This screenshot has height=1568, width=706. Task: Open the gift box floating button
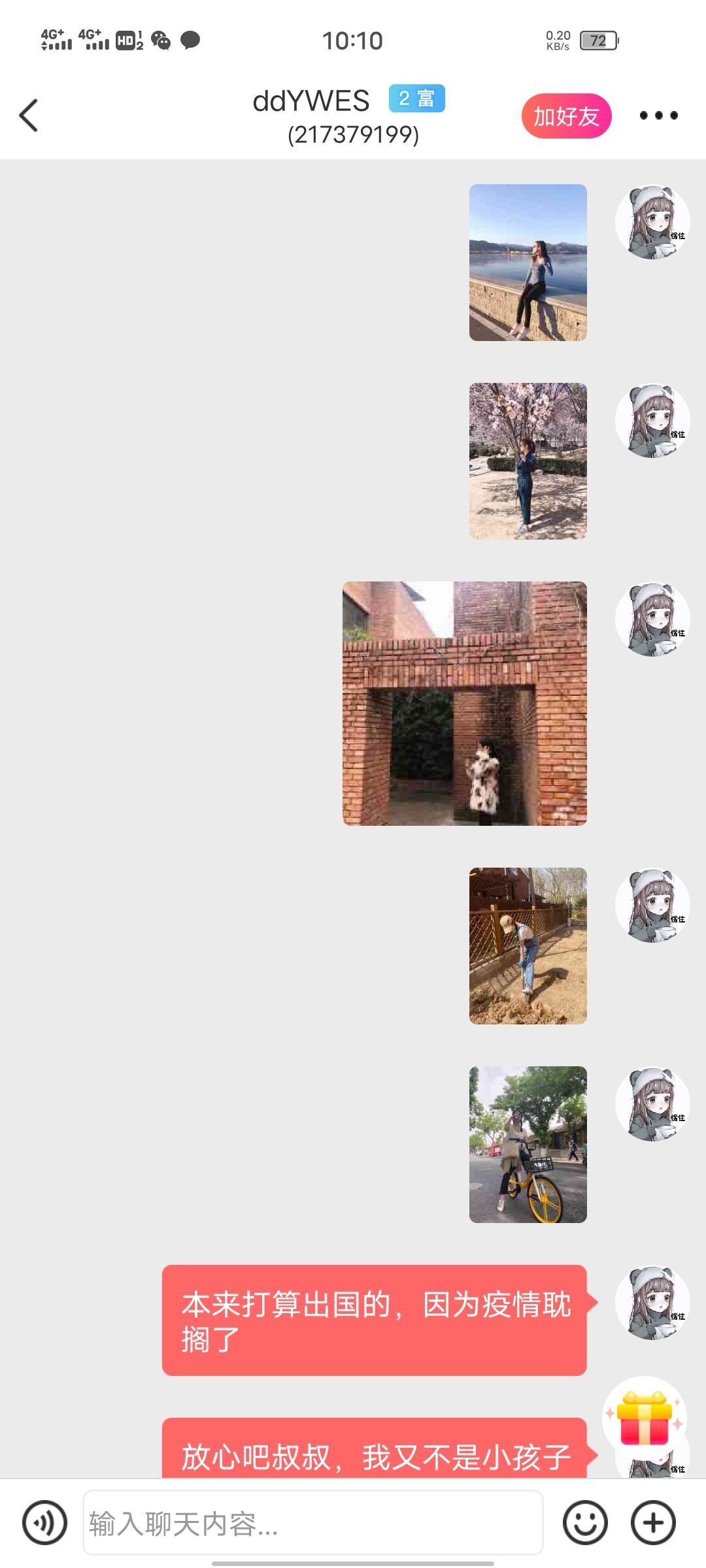pyautogui.click(x=645, y=1417)
